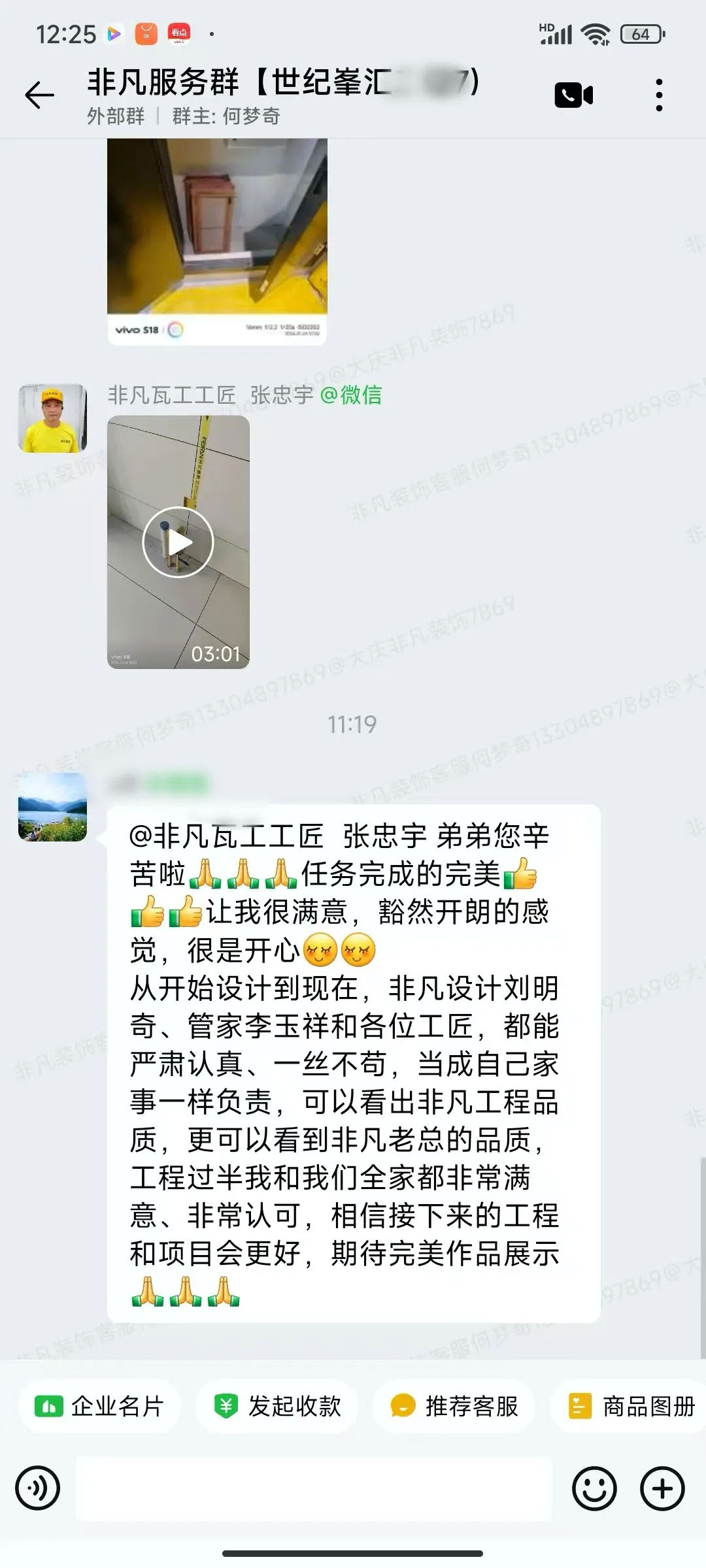Open the photo at top of chat
Viewport: 706px width, 1568px height.
[217, 240]
